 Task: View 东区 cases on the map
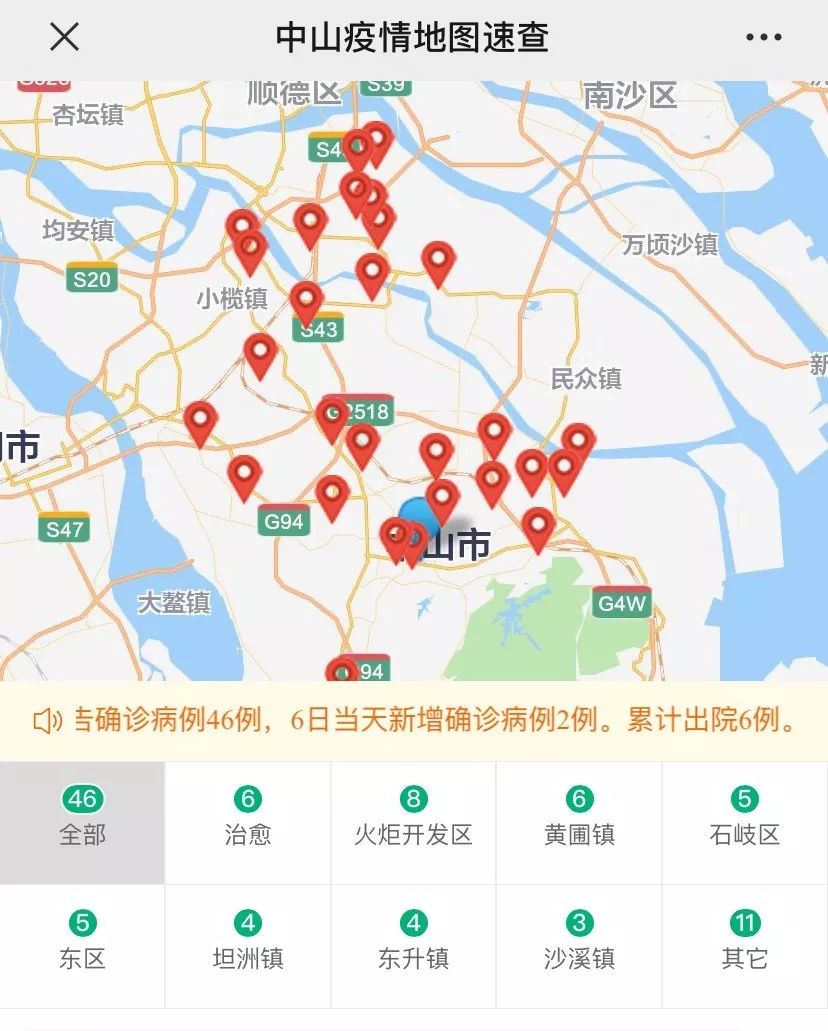pyautogui.click(x=82, y=945)
